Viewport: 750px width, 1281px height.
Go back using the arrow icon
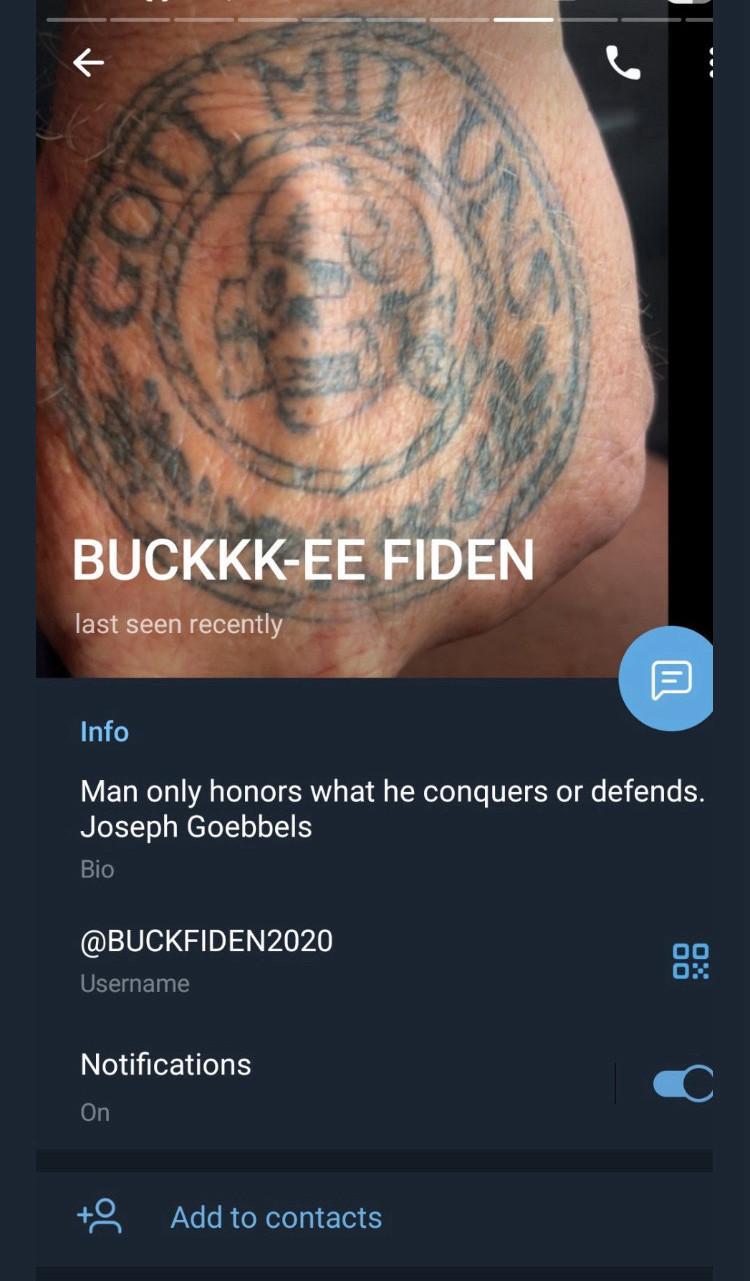(x=88, y=63)
